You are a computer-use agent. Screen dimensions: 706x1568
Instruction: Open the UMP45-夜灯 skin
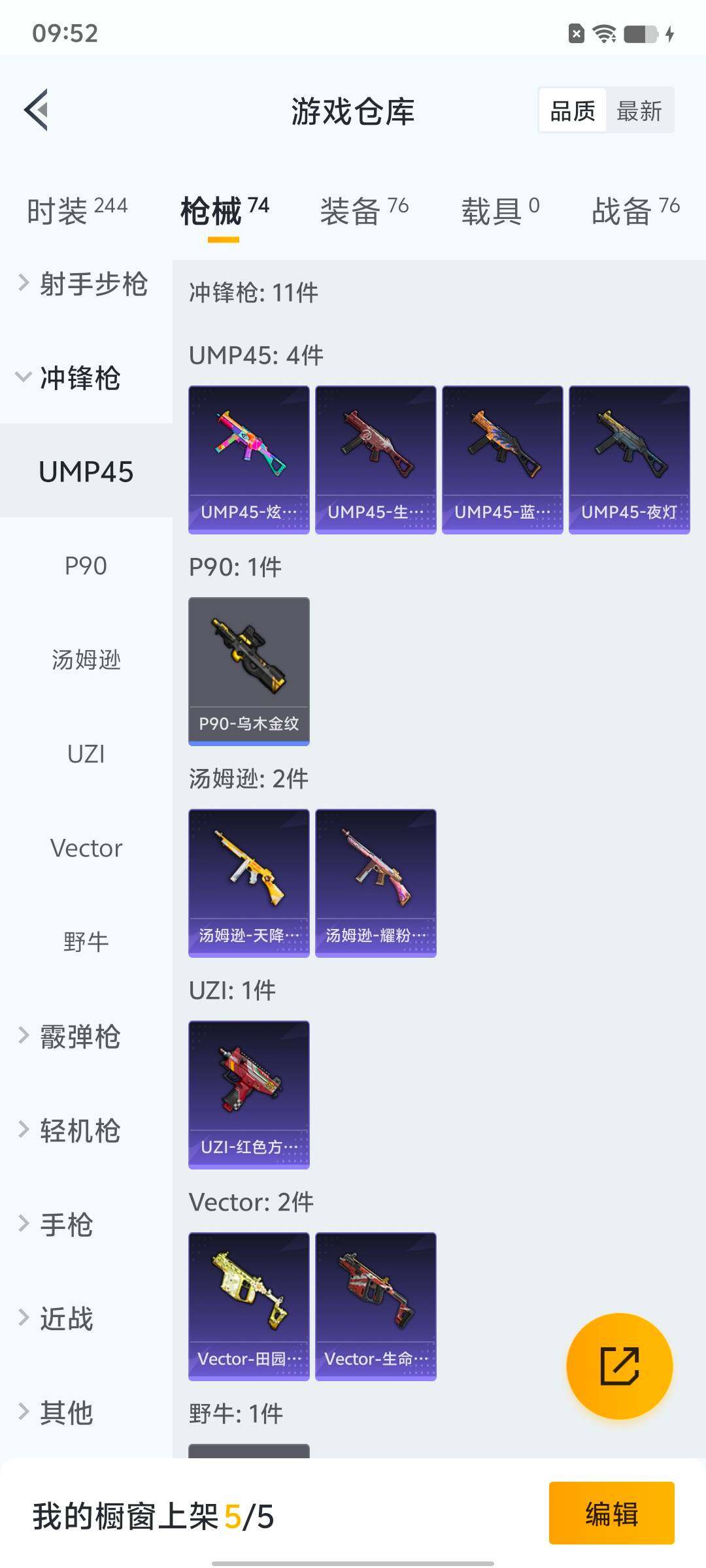tap(629, 459)
